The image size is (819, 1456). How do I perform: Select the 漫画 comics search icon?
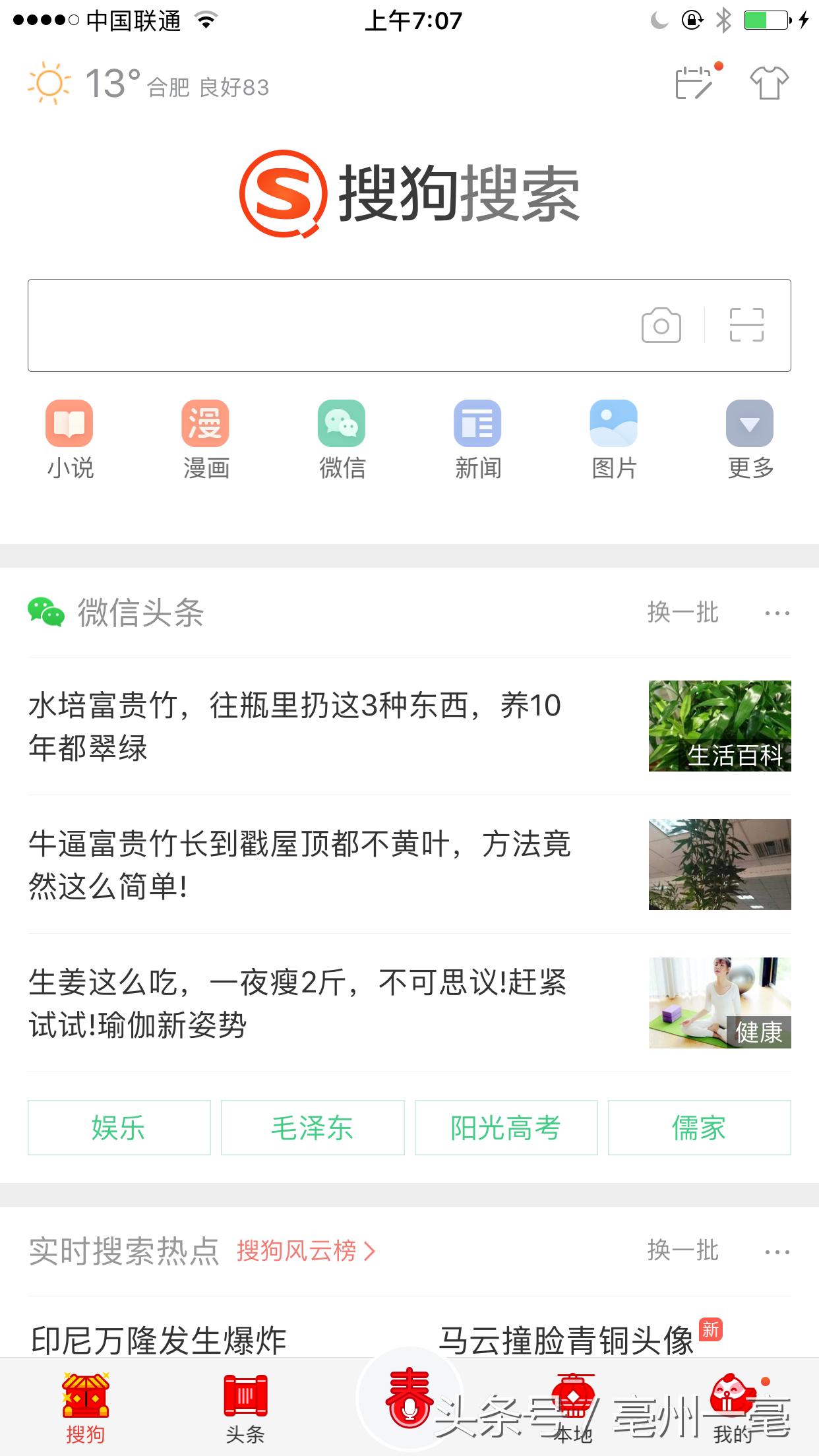point(205,425)
